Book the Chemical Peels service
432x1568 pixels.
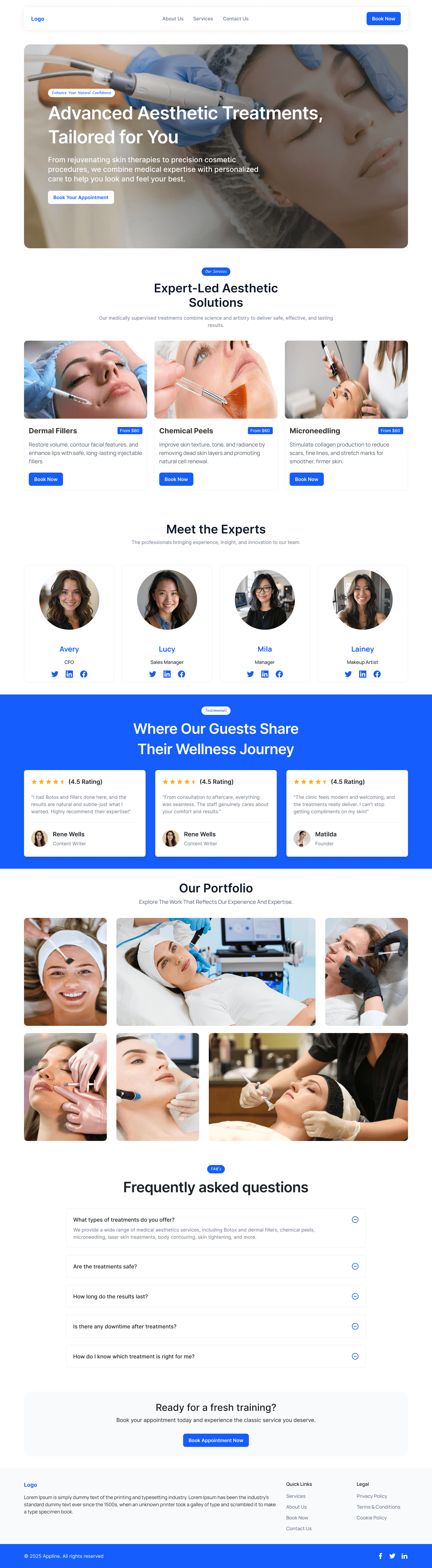(176, 479)
